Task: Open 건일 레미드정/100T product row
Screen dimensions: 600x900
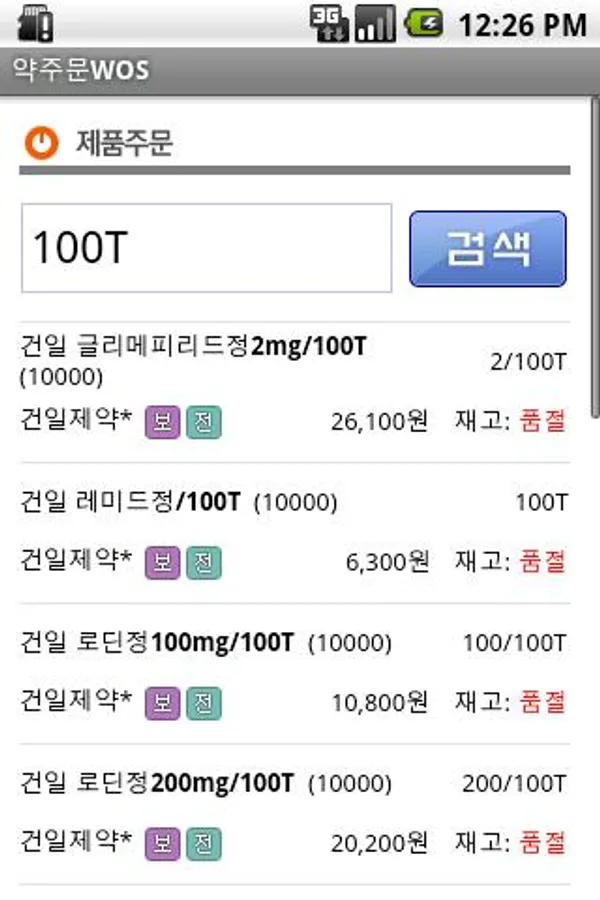Action: (x=295, y=533)
